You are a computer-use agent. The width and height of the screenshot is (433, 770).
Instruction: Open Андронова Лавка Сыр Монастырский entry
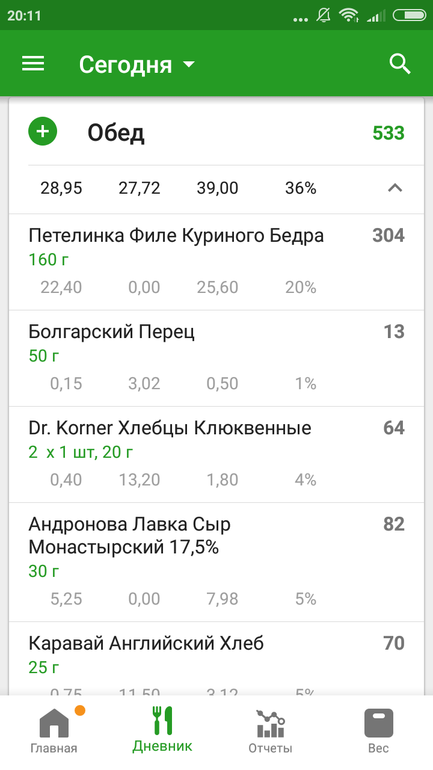tap(216, 562)
